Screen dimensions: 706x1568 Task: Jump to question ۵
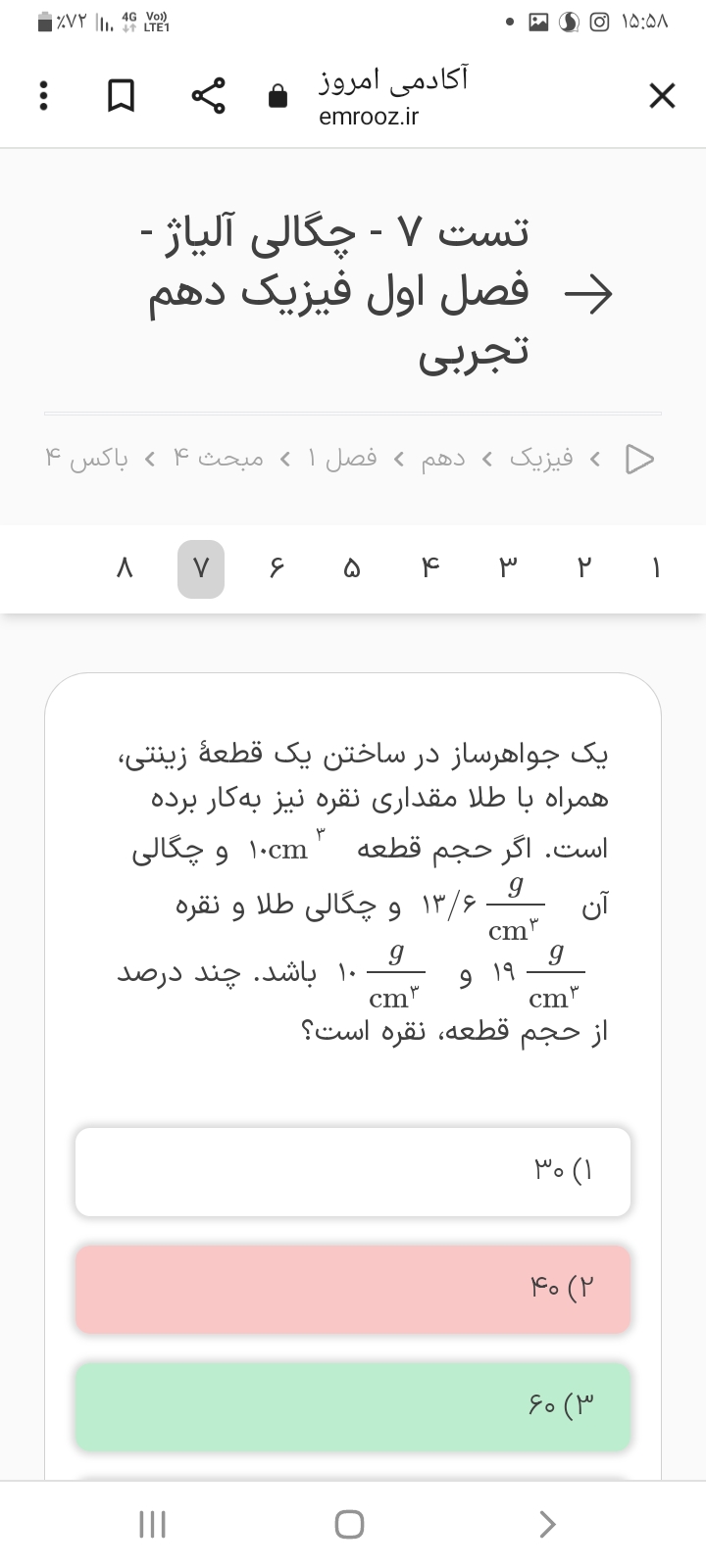(x=352, y=569)
